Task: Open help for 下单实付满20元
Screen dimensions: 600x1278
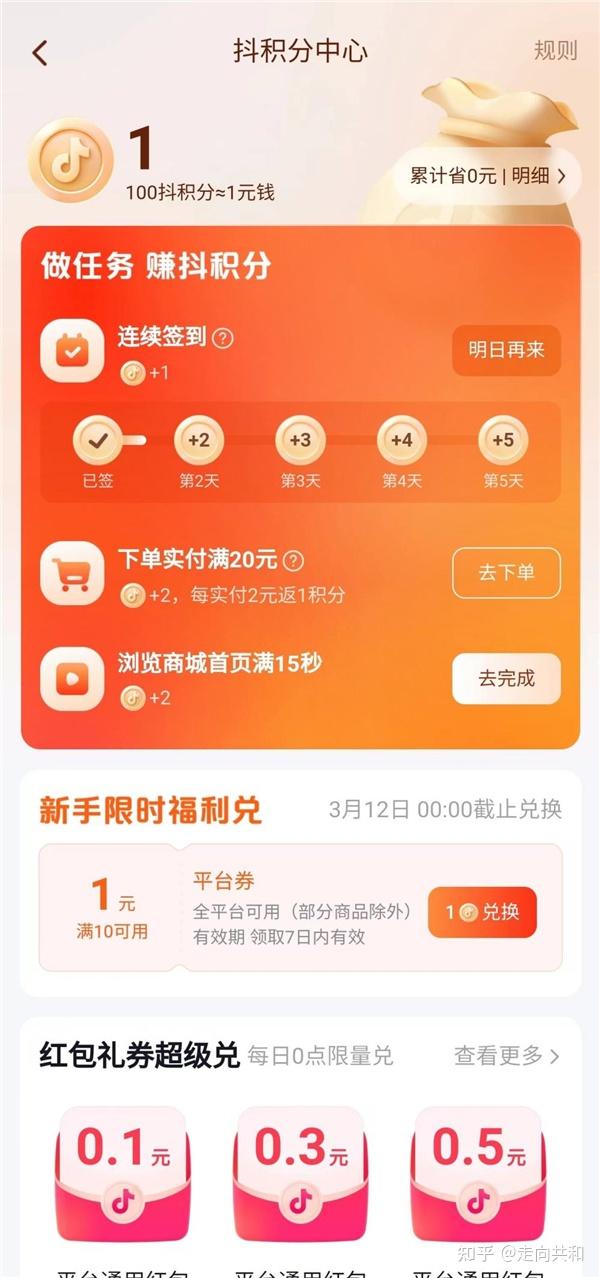Action: 293,560
